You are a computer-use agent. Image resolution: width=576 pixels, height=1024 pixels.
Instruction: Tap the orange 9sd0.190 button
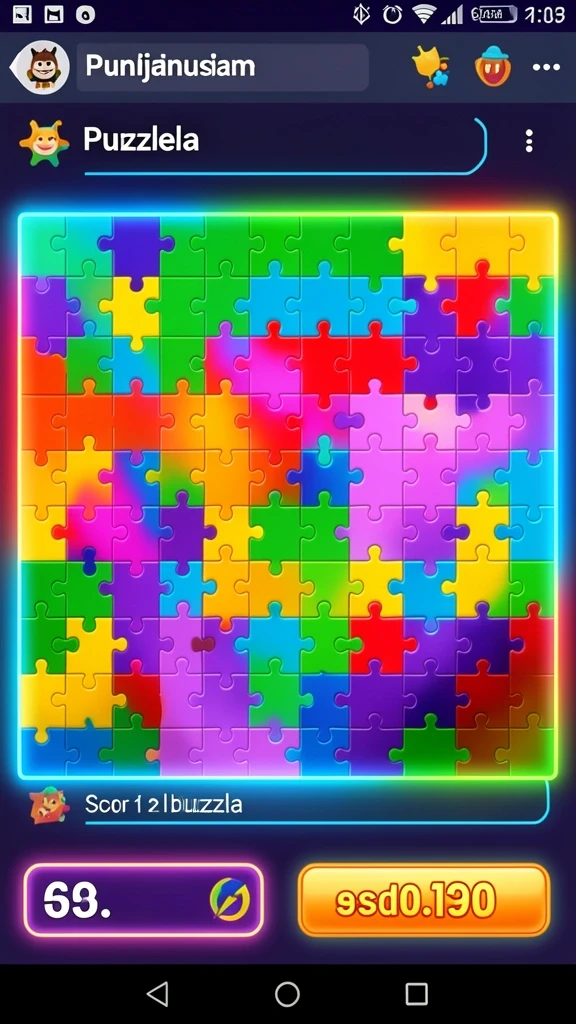(x=424, y=901)
